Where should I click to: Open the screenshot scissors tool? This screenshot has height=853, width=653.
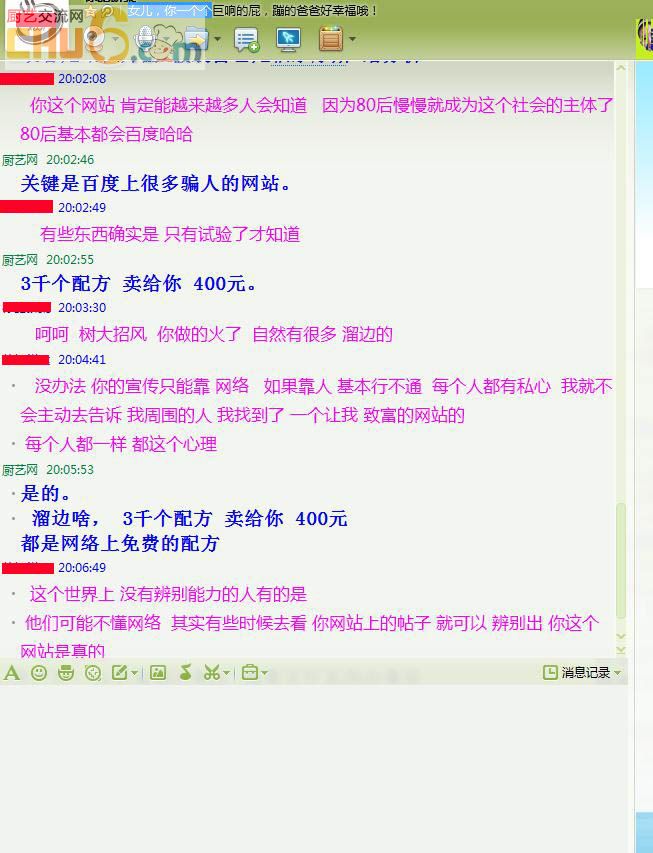pos(211,673)
